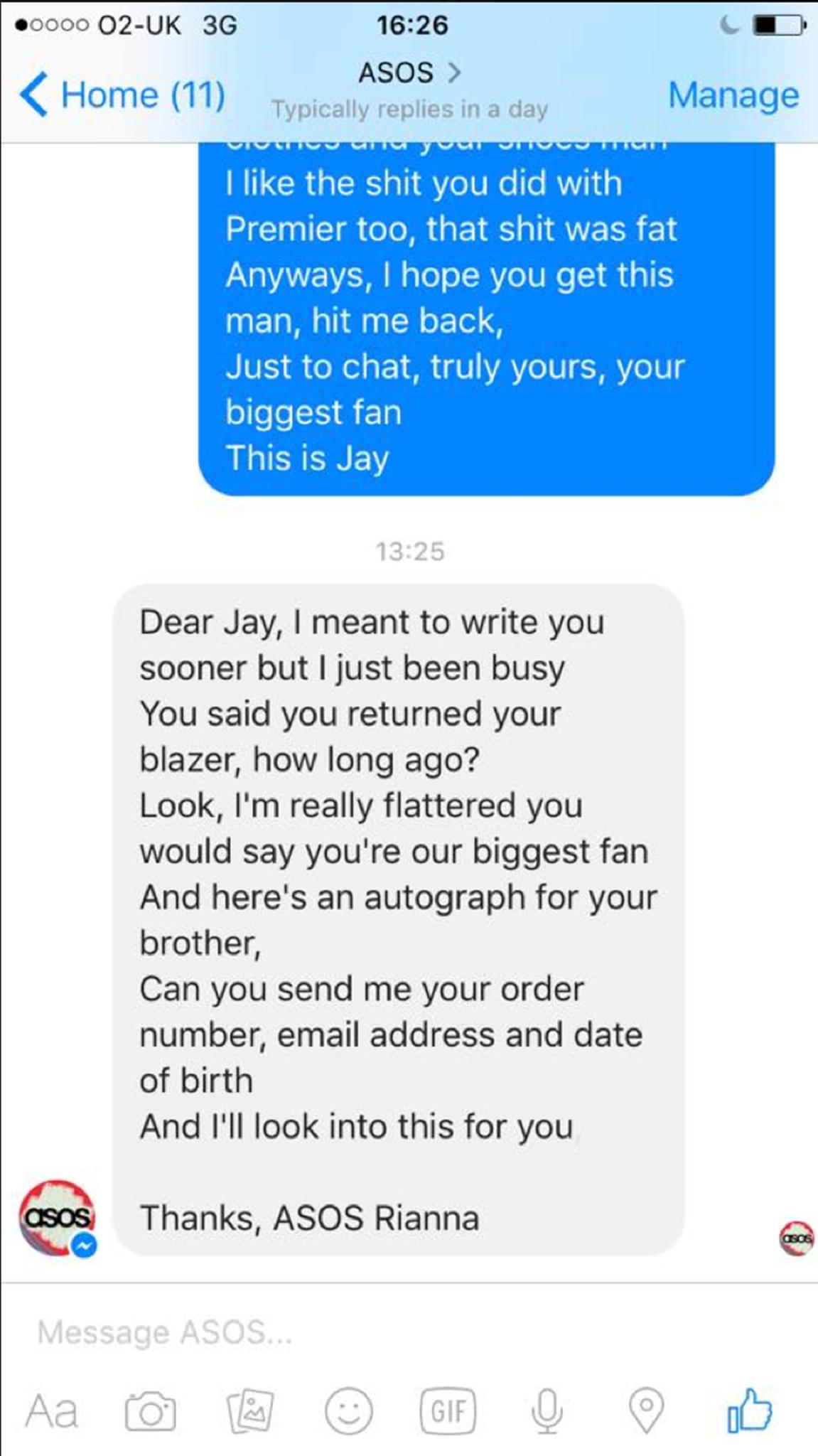818x1456 pixels.
Task: Open the GIF search
Action: tap(448, 1410)
